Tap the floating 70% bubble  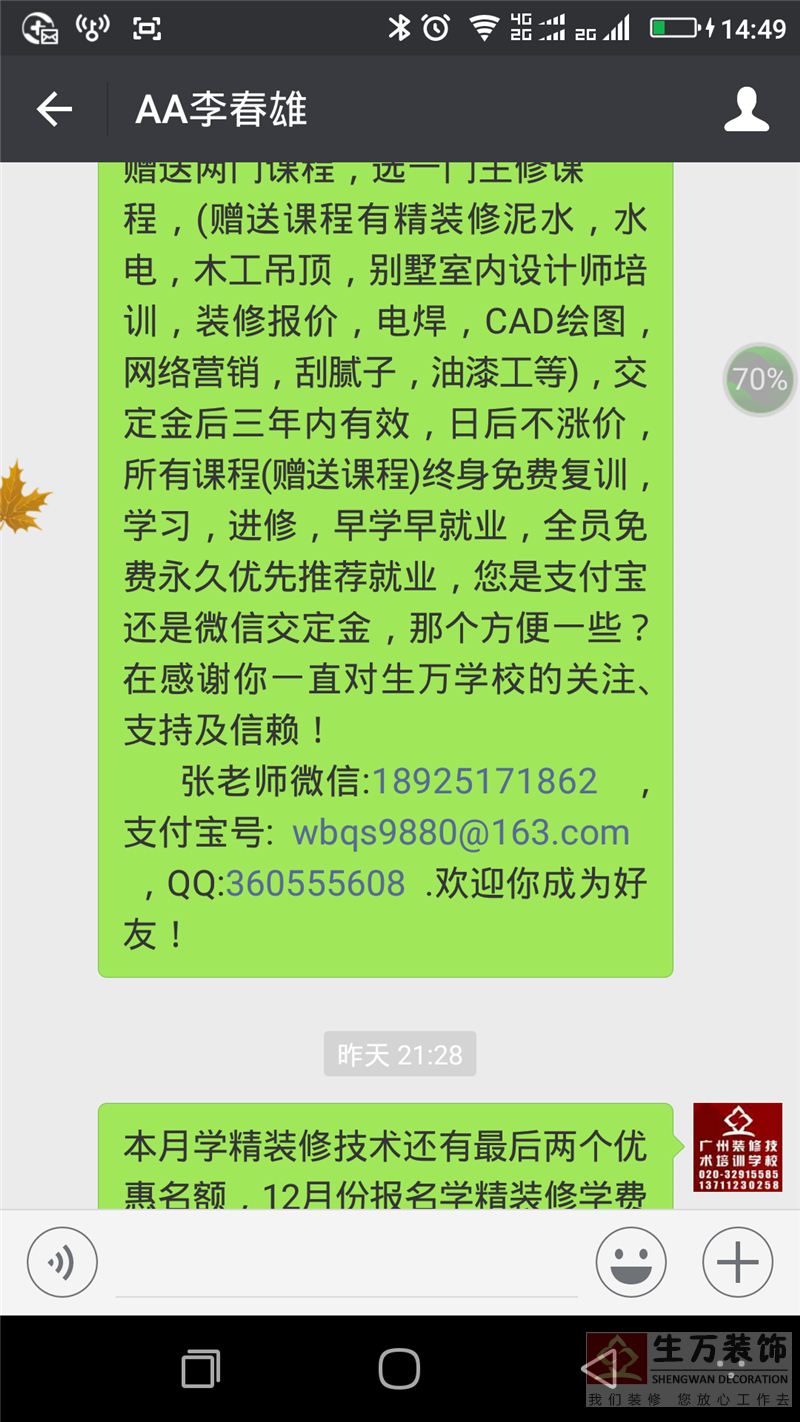click(x=760, y=380)
